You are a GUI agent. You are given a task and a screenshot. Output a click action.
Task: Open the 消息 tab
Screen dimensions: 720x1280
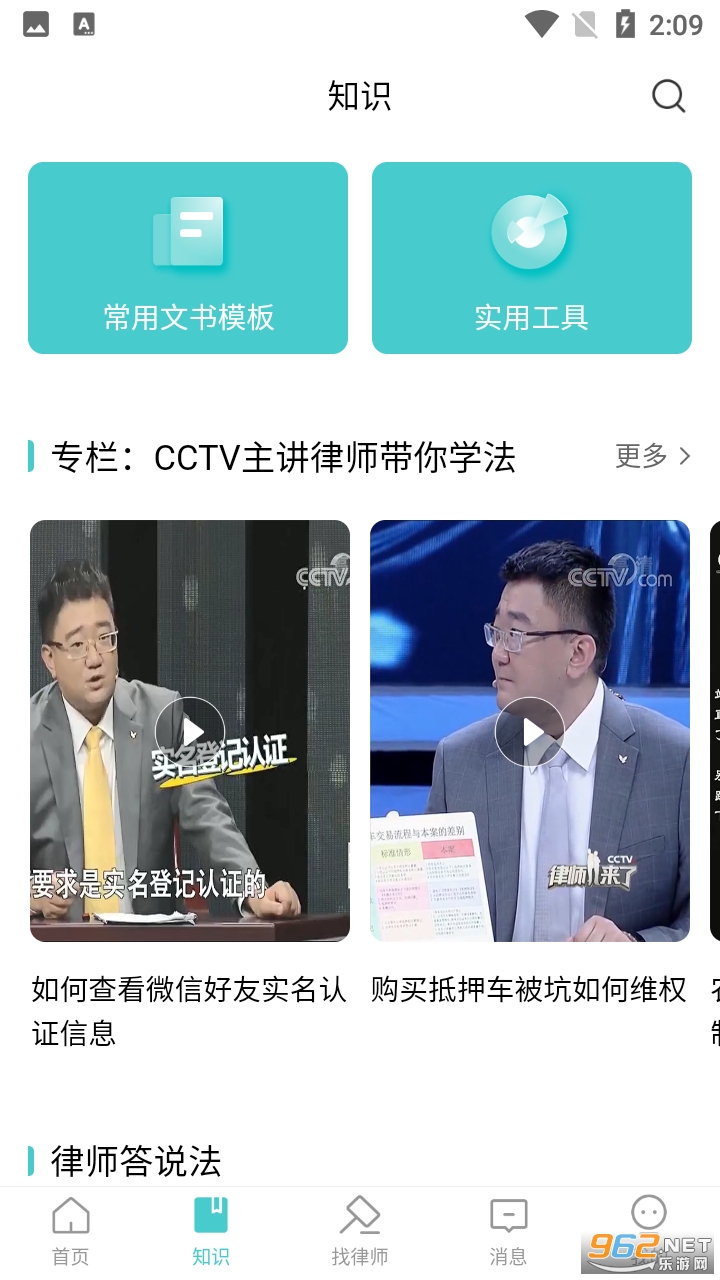click(508, 1232)
